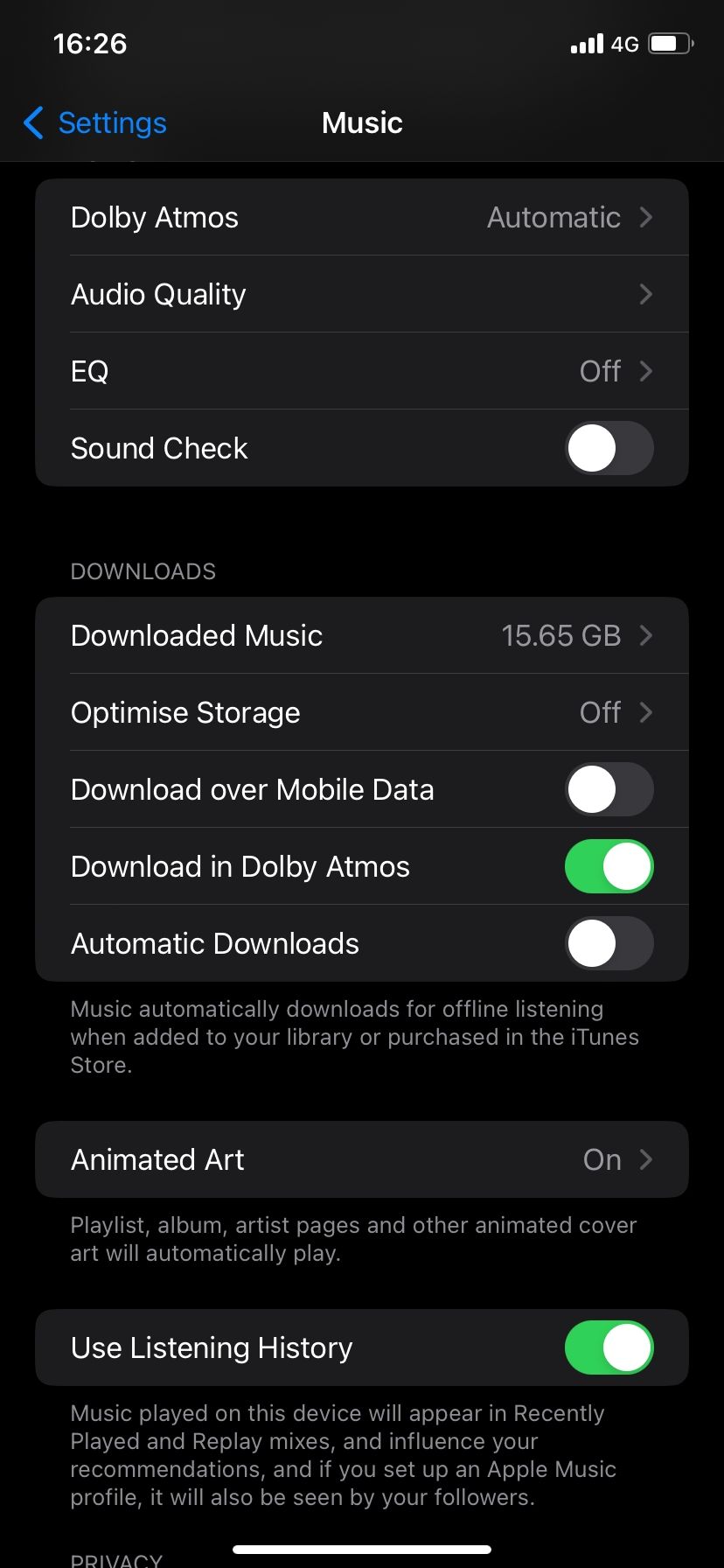Tap the chevron beside Animated Art
This screenshot has height=1568, width=724.
pos(645,1159)
